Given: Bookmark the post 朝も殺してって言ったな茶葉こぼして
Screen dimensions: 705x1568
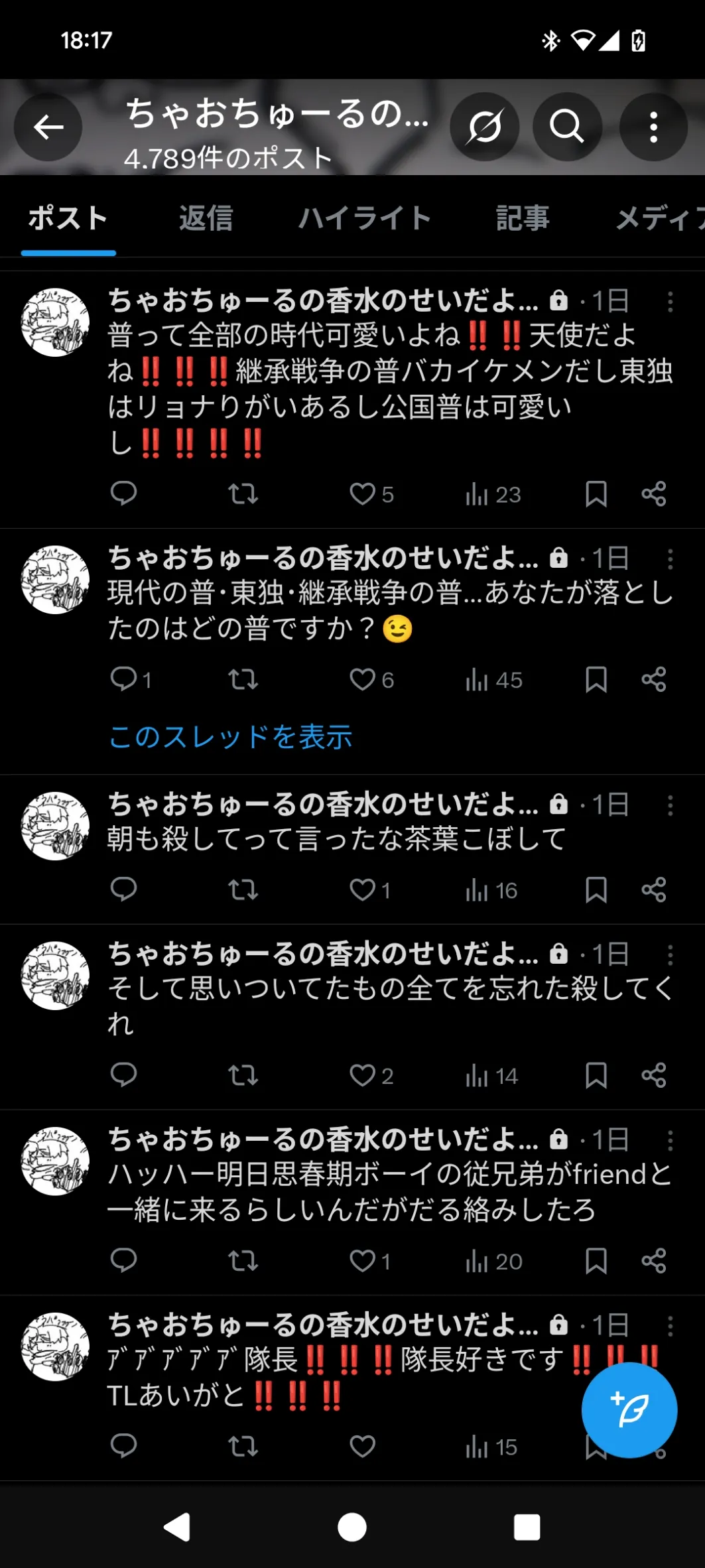Looking at the screenshot, I should (x=596, y=890).
